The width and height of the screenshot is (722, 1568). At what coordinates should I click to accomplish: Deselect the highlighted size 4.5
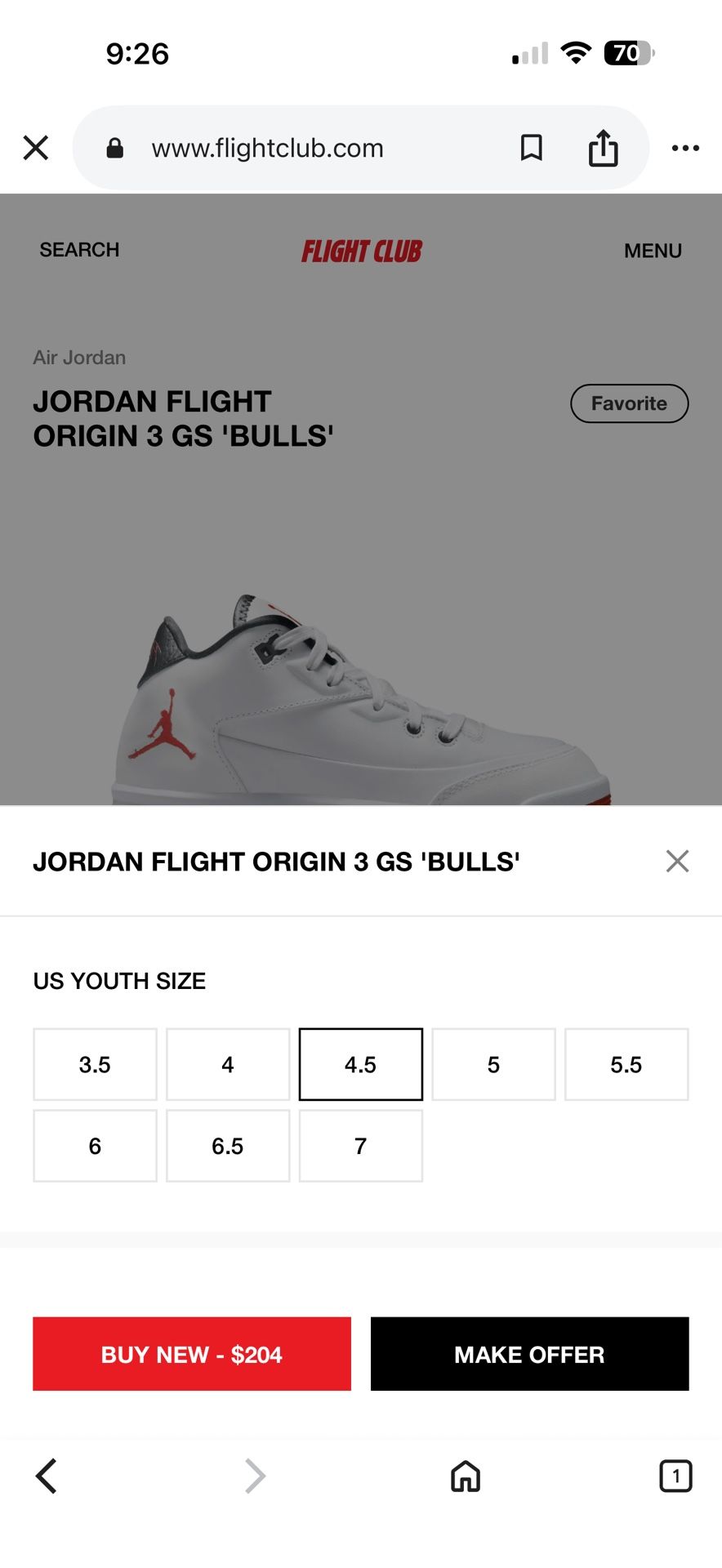360,1064
